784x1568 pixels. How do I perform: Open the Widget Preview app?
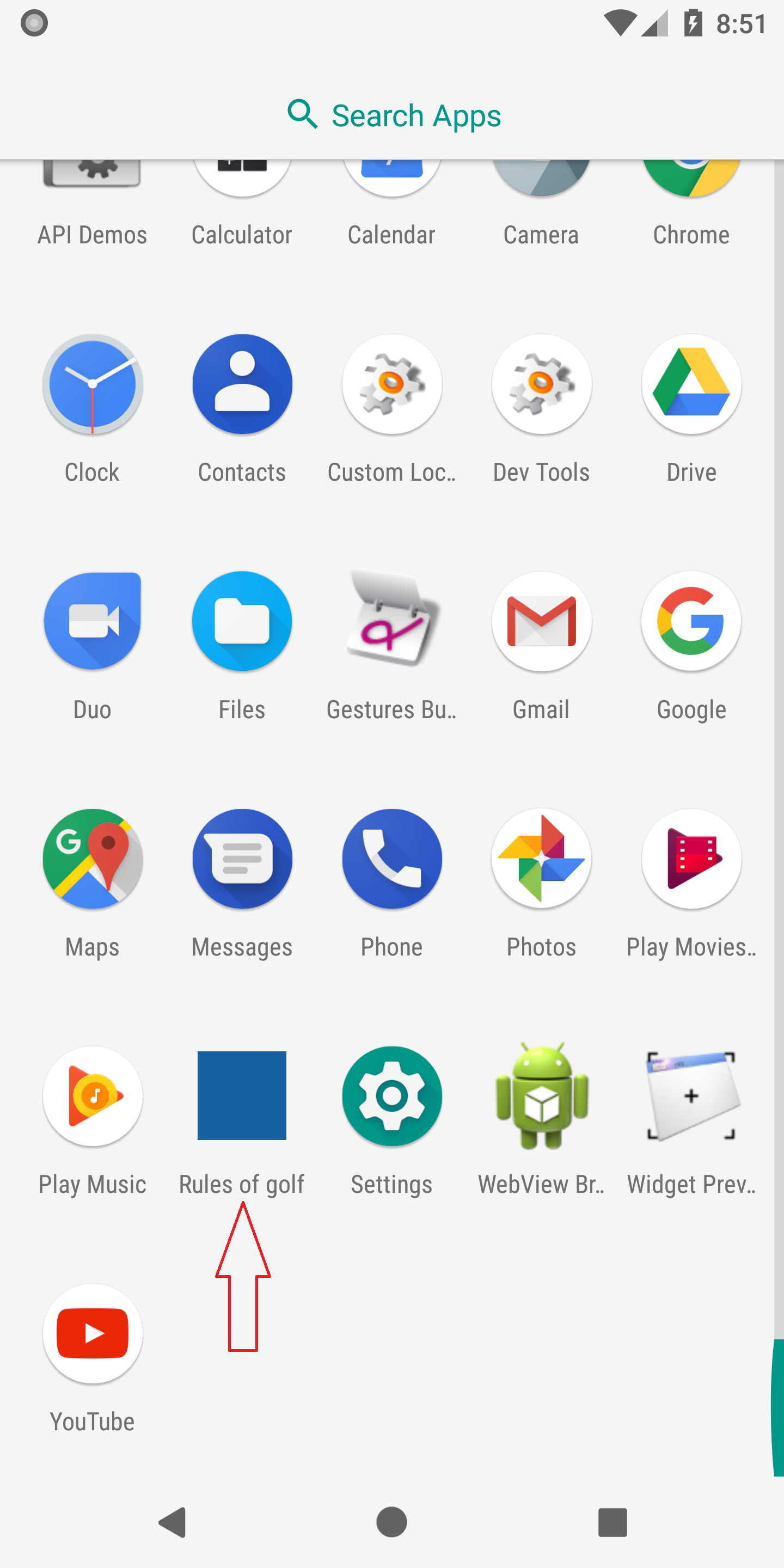691,1095
